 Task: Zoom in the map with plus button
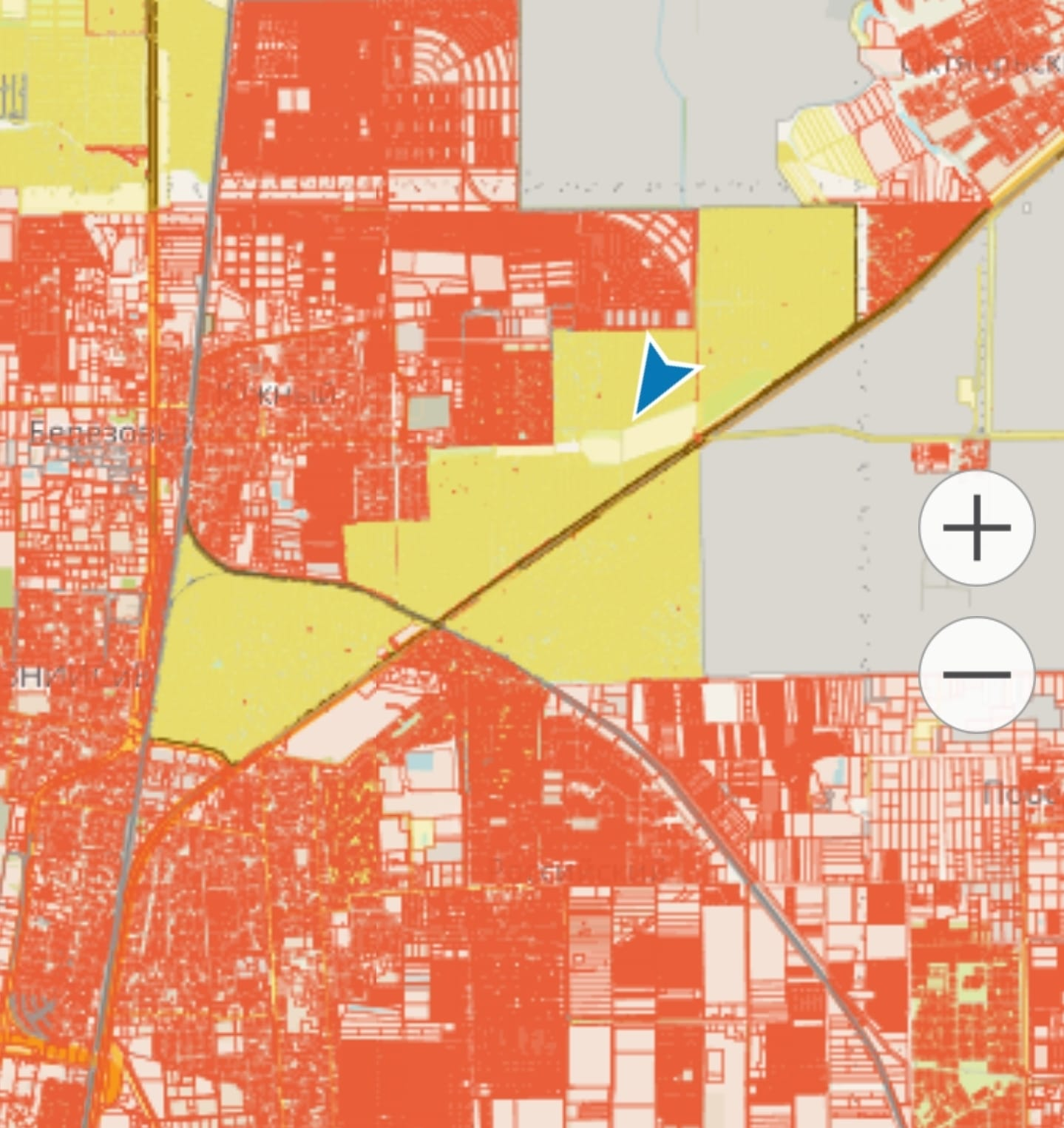point(976,528)
